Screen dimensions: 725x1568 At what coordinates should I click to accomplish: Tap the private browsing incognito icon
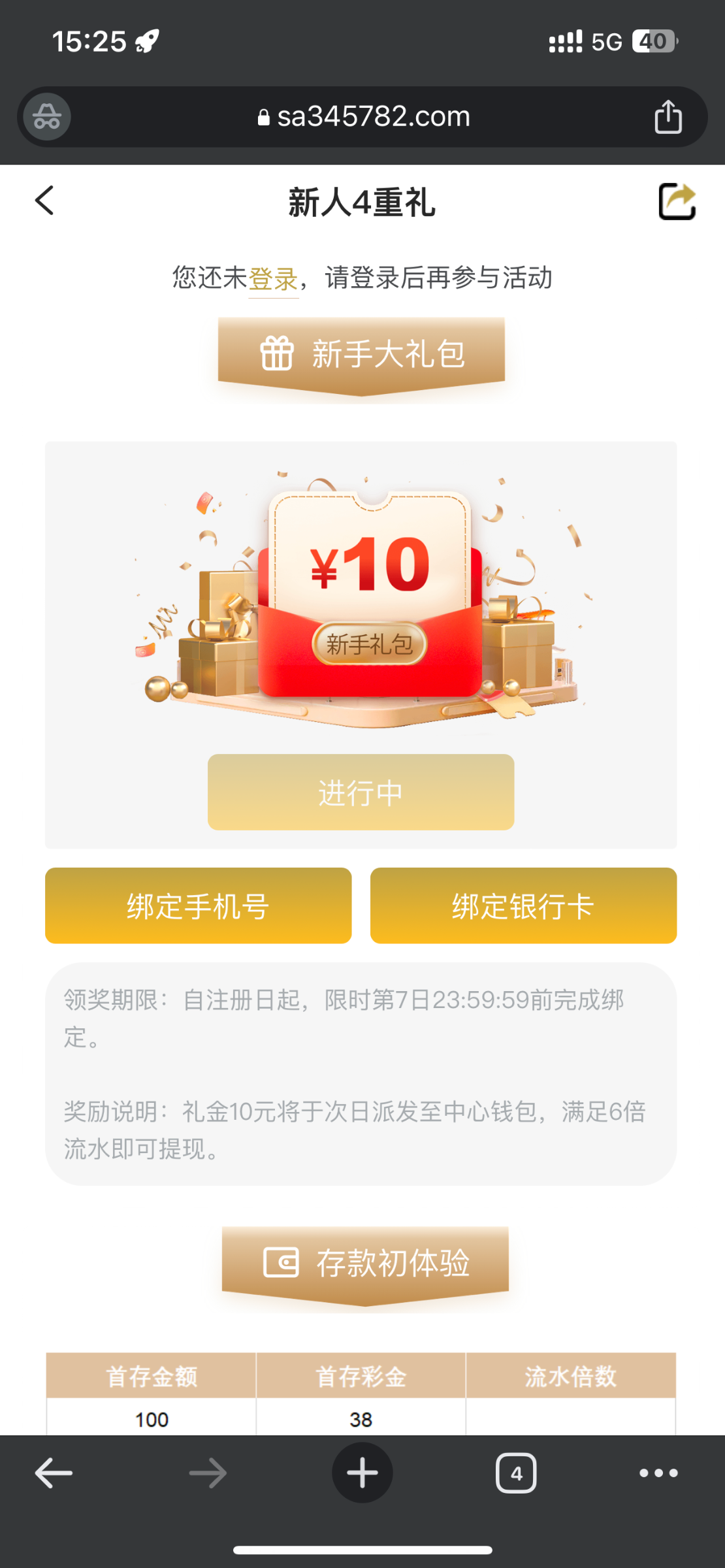tap(47, 117)
